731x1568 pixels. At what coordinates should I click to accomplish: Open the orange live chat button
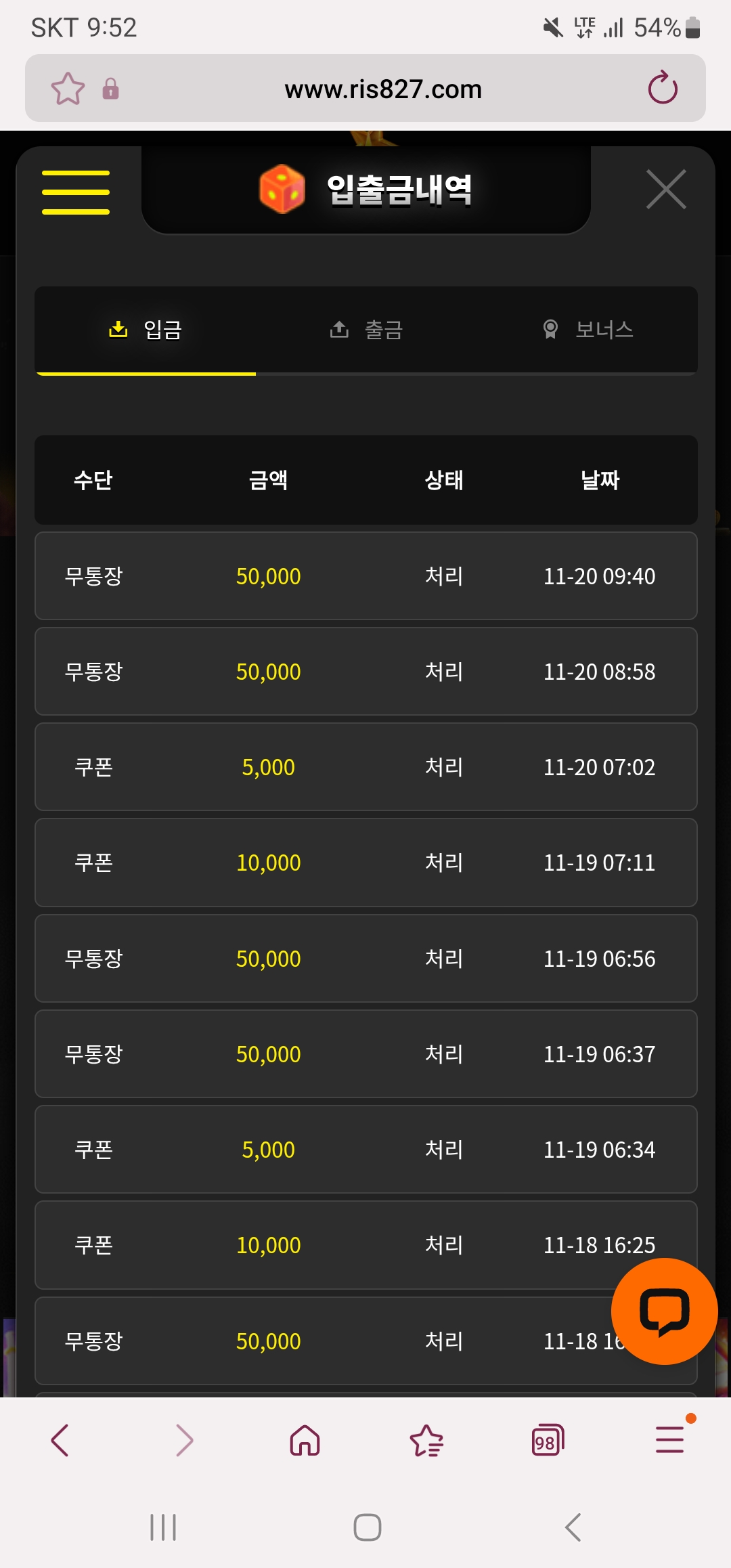[664, 1311]
